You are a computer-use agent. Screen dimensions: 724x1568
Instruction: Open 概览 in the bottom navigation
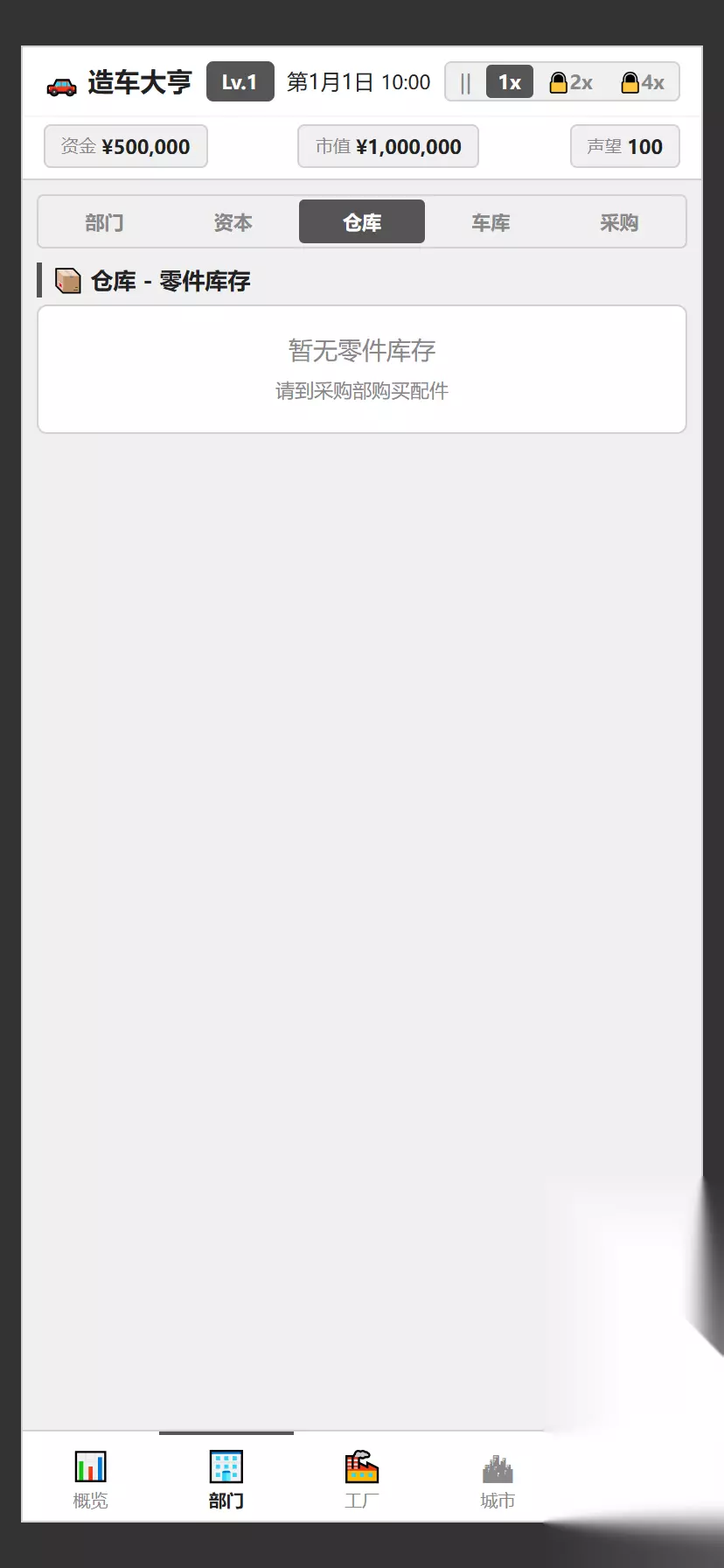click(x=90, y=1479)
